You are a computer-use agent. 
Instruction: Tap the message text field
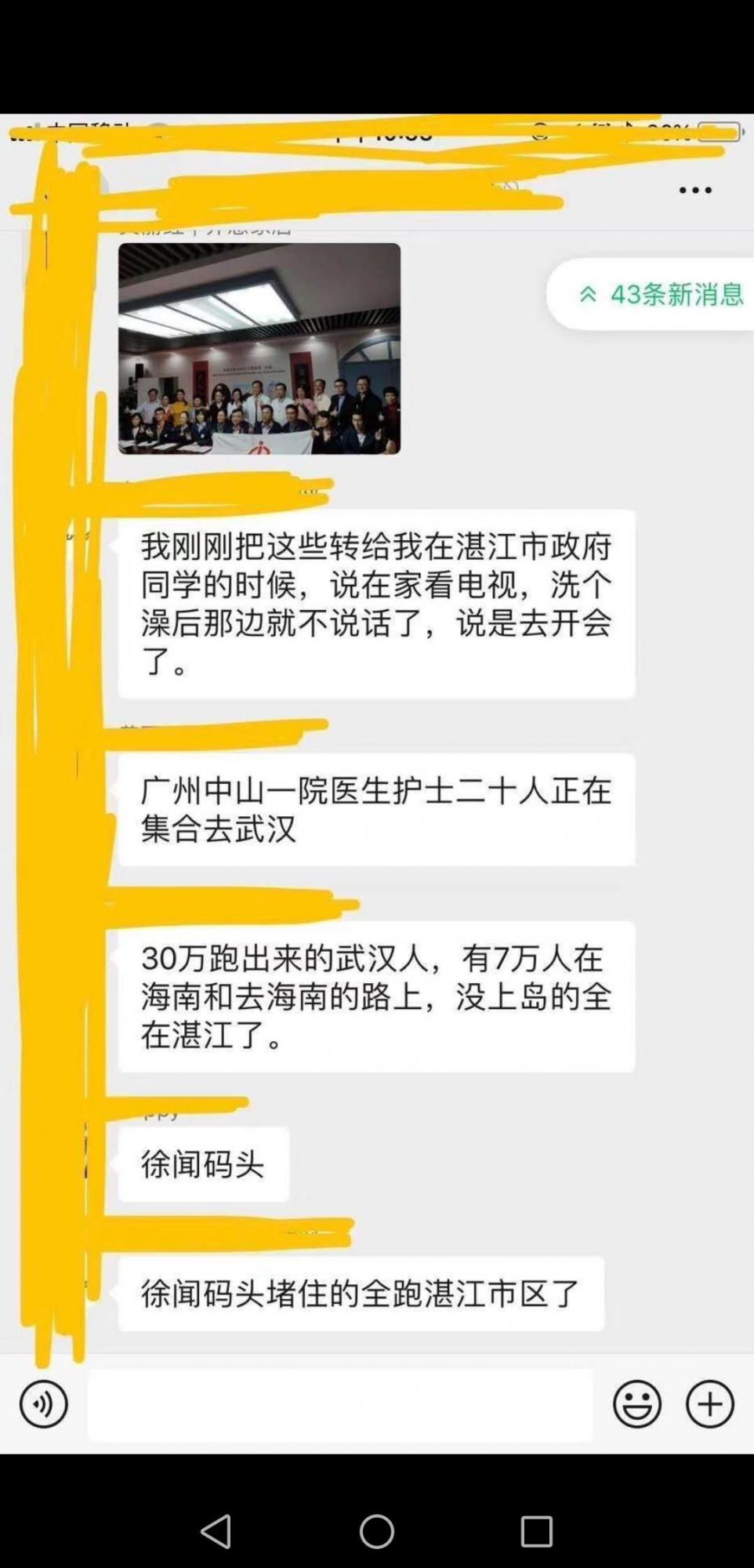pyautogui.click(x=339, y=1404)
